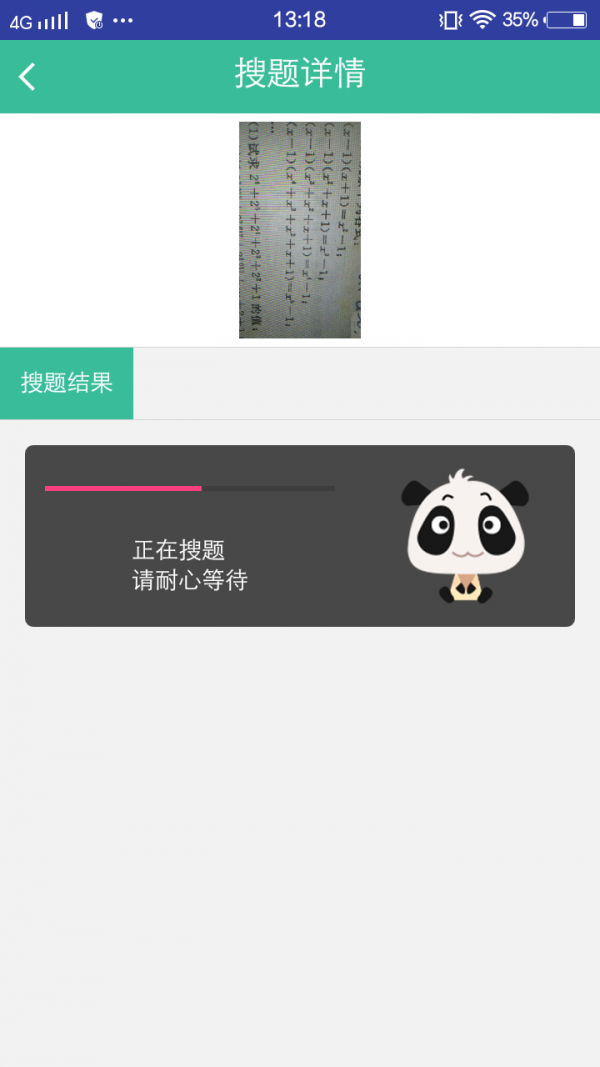Open the captured math question photo
Image resolution: width=600 pixels, height=1067 pixels.
pyautogui.click(x=299, y=230)
